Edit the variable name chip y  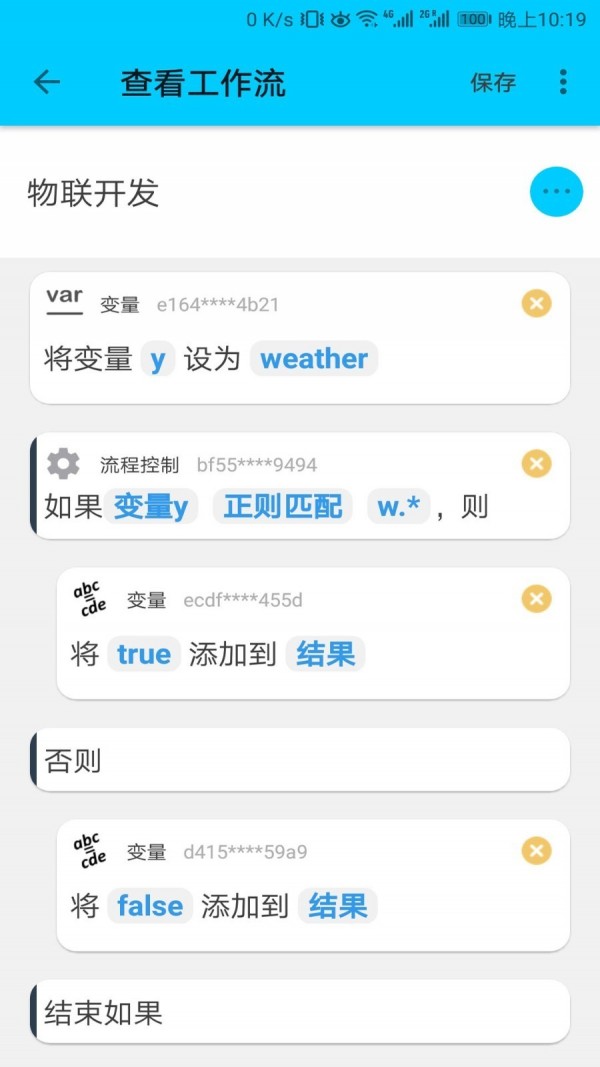[x=158, y=359]
